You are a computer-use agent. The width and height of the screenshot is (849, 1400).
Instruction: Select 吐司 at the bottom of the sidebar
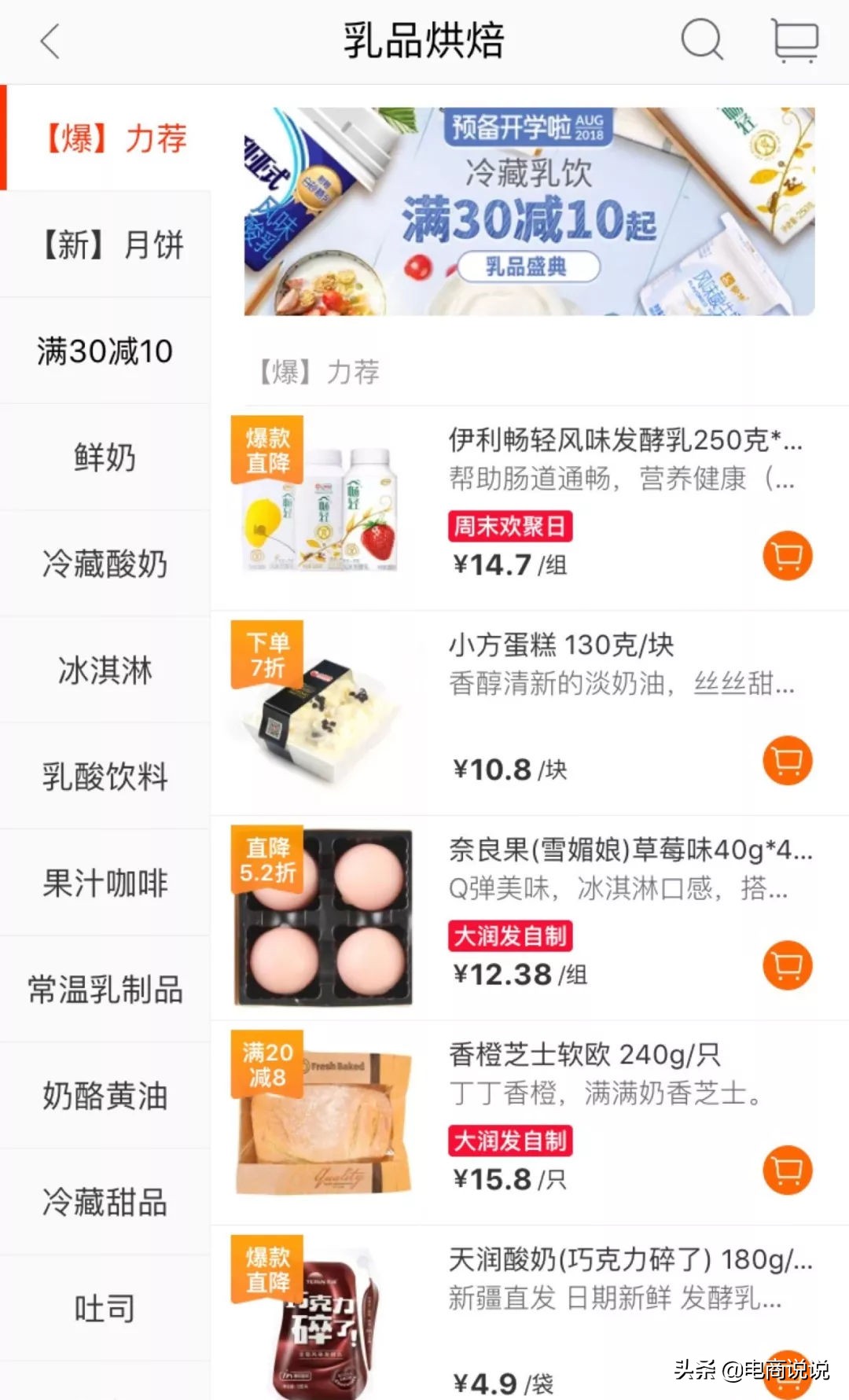pyautogui.click(x=105, y=1306)
